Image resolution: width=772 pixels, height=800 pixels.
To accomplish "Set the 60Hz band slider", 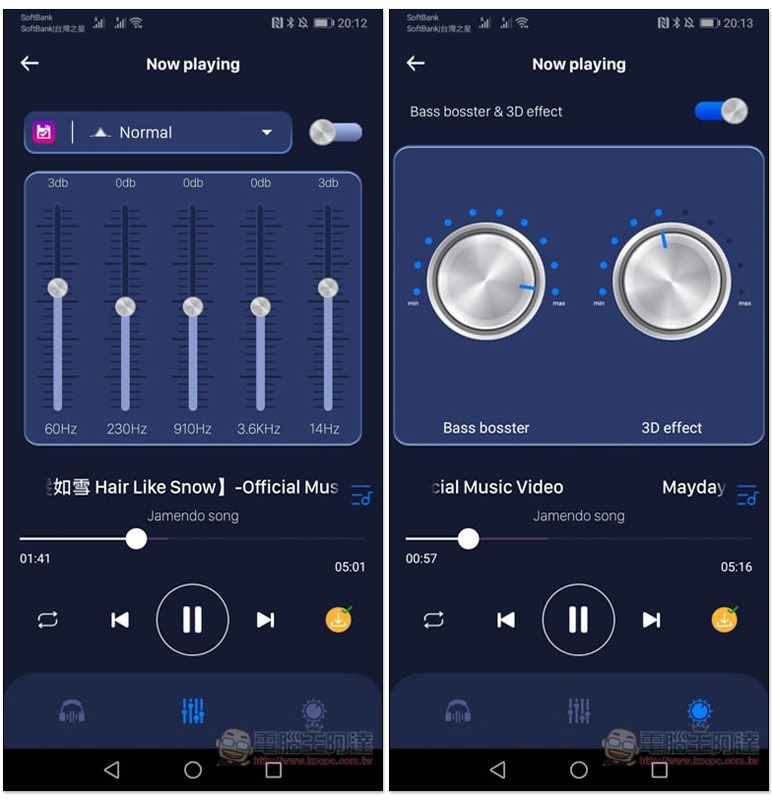I will pyautogui.click(x=58, y=288).
